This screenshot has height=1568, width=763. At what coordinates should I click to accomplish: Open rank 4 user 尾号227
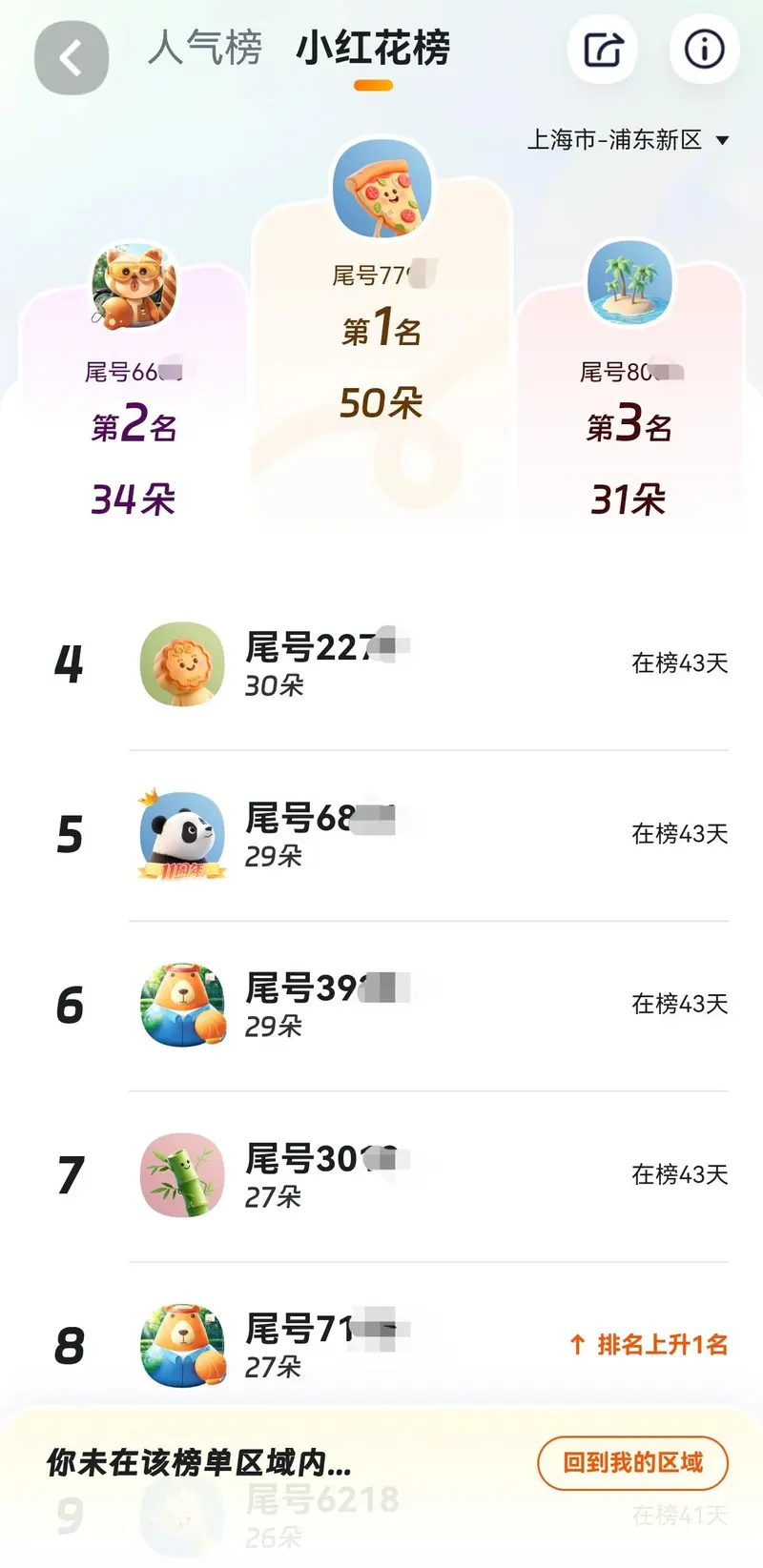(x=381, y=664)
